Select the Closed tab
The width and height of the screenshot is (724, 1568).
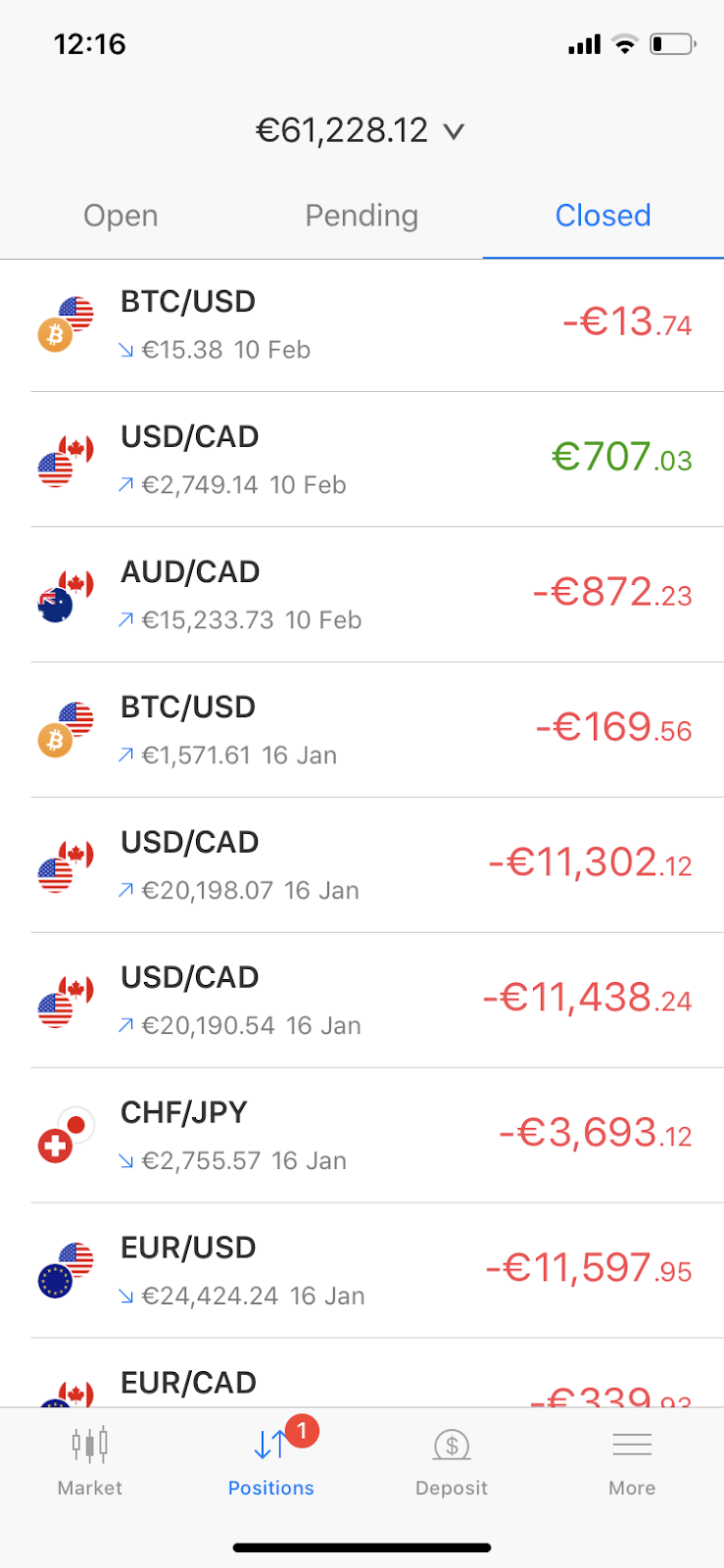pos(603,216)
